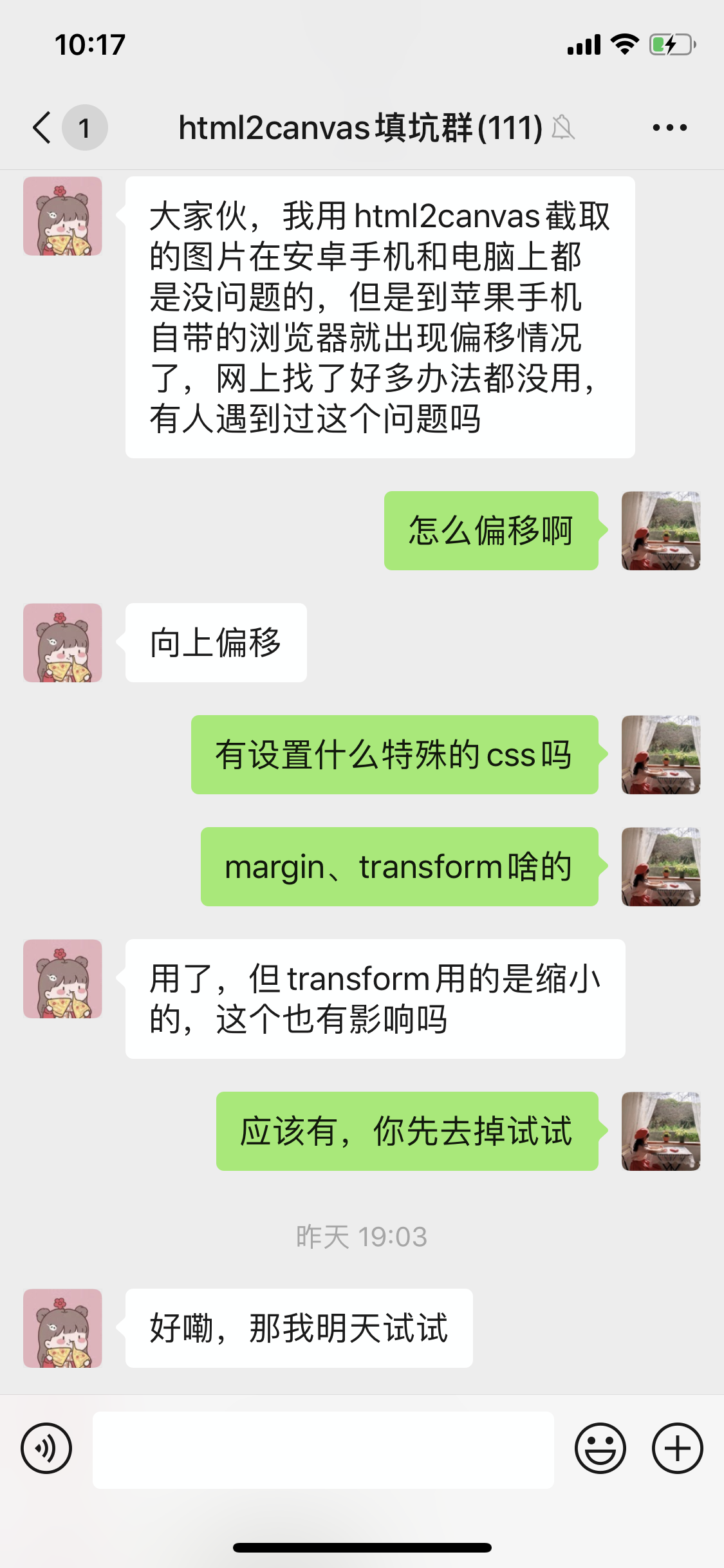Viewport: 724px width, 1568px height.
Task: Open my avatar beside 怎么偏移啊
Action: (x=660, y=530)
